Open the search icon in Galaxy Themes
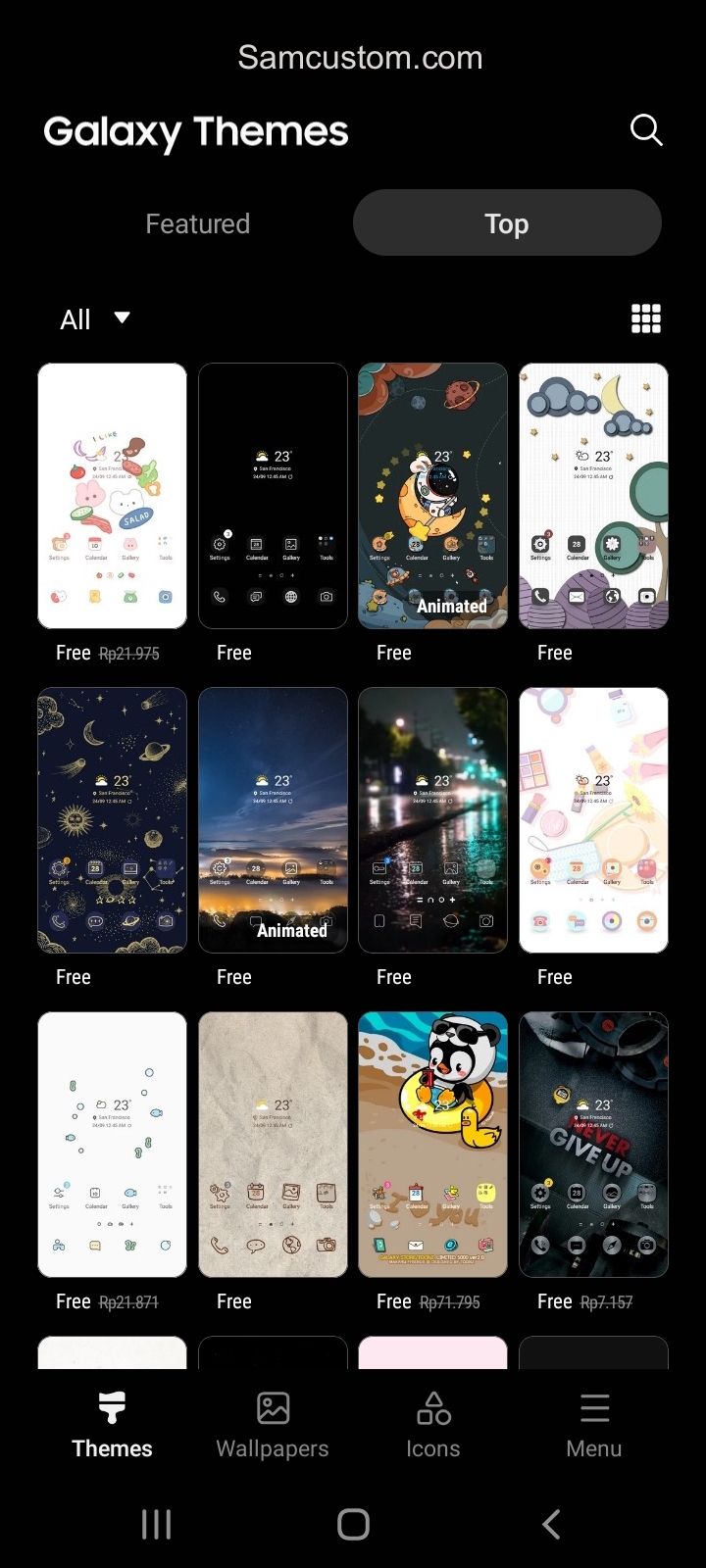 646,130
